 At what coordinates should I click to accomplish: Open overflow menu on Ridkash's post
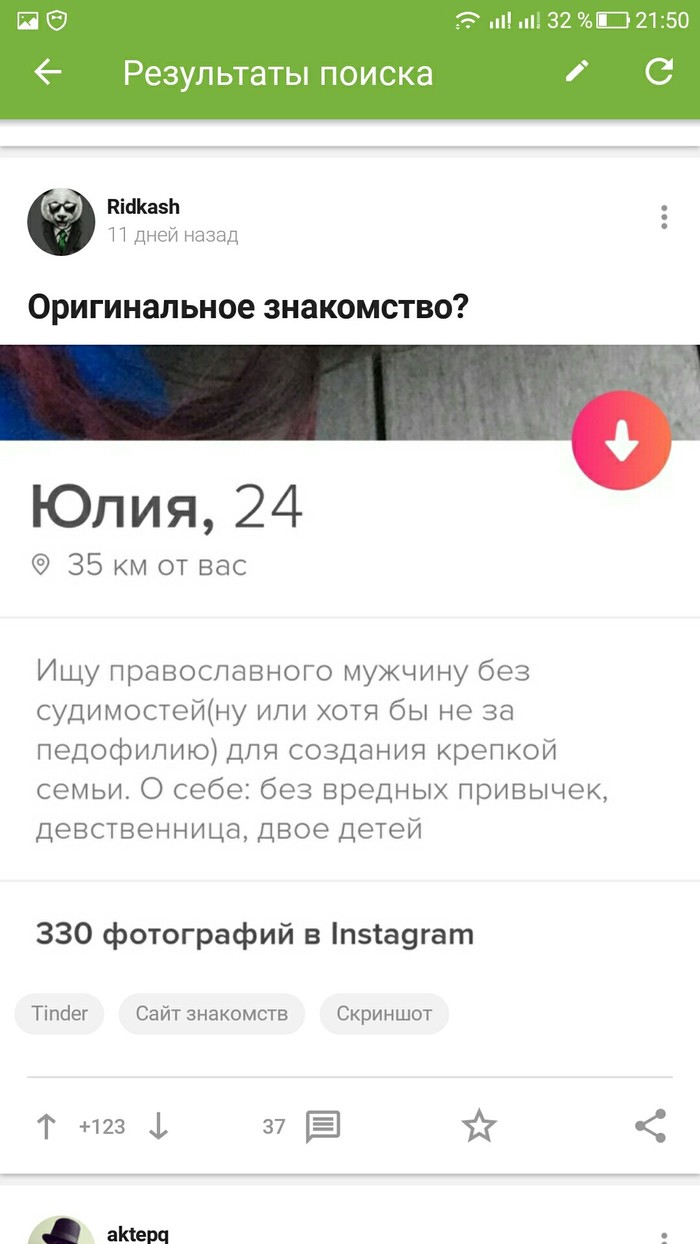coord(664,218)
